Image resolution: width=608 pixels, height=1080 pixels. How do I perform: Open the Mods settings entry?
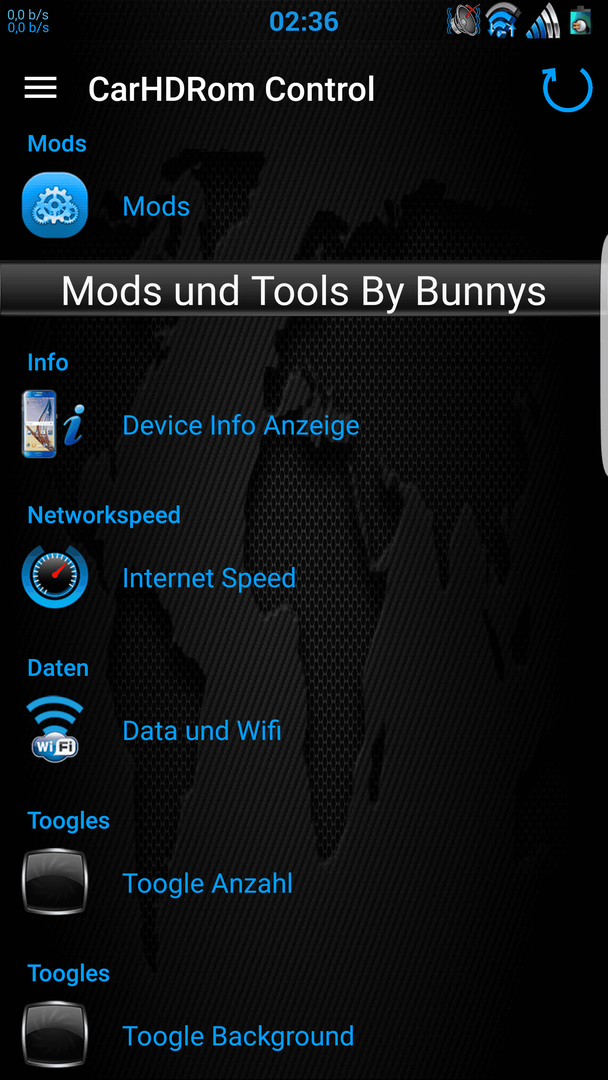coord(156,207)
